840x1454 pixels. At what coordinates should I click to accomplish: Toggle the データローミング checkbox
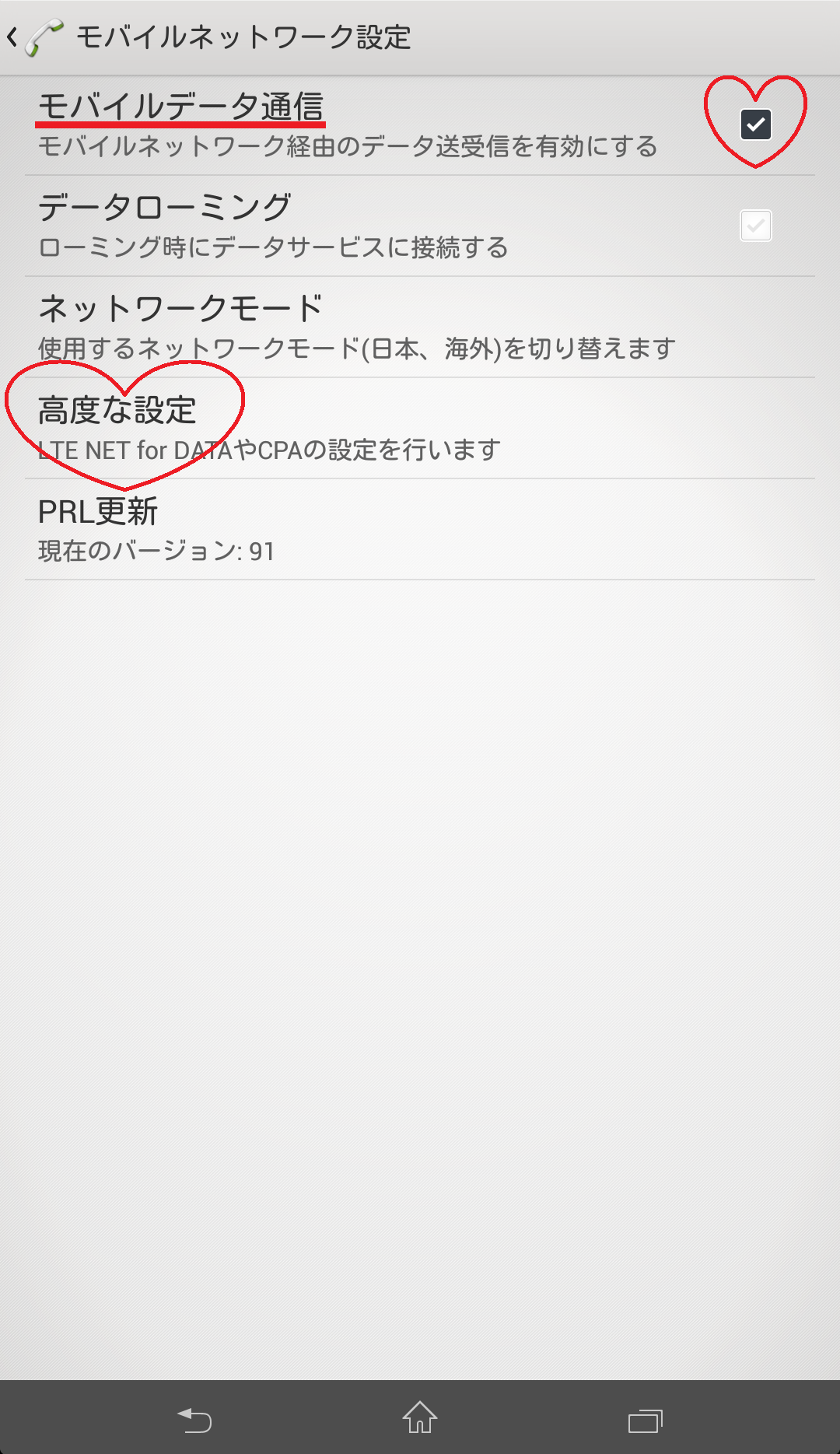pyautogui.click(x=755, y=226)
